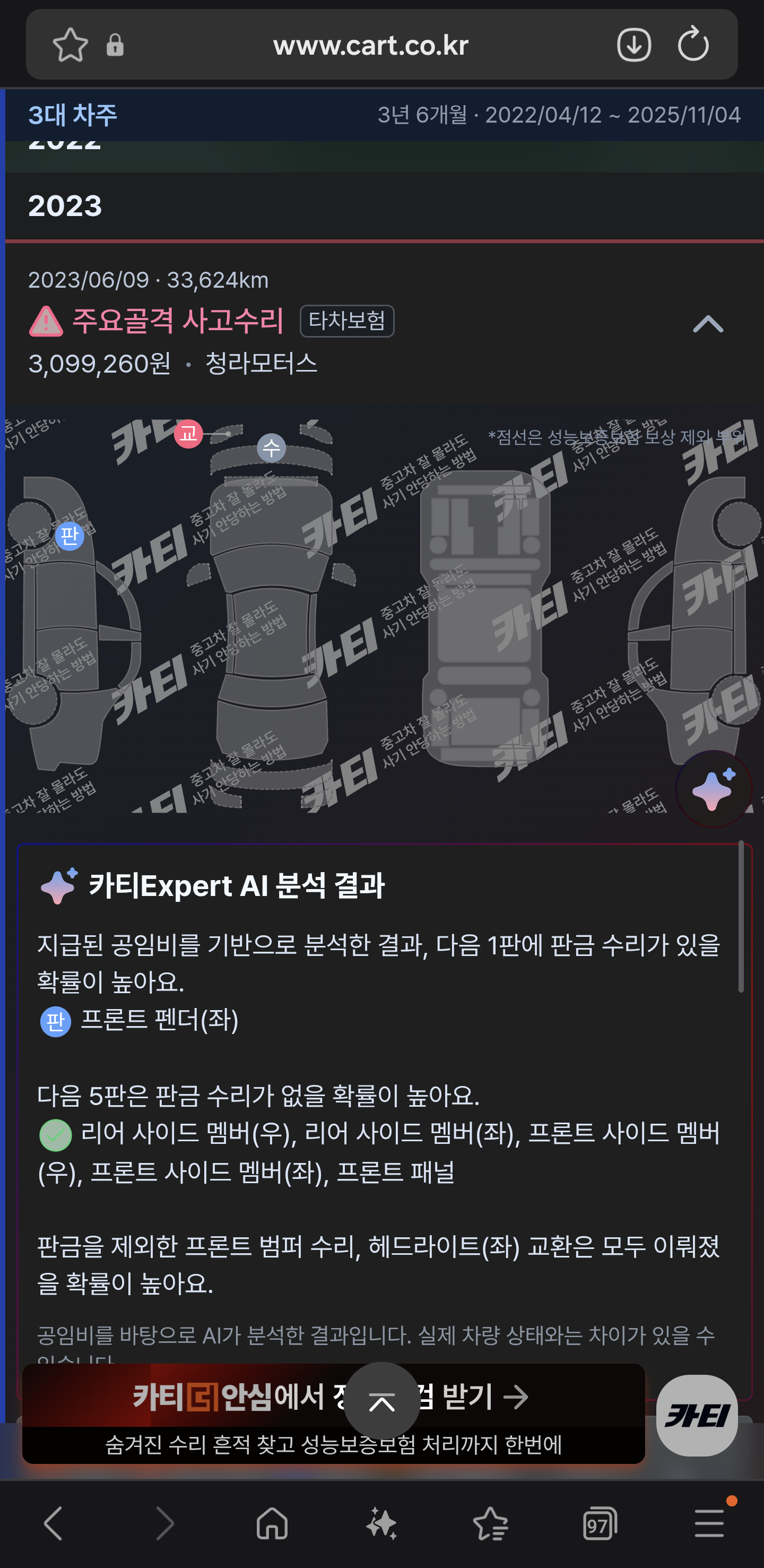
Task: Bookmark the page via the star icon
Action: tap(70, 44)
